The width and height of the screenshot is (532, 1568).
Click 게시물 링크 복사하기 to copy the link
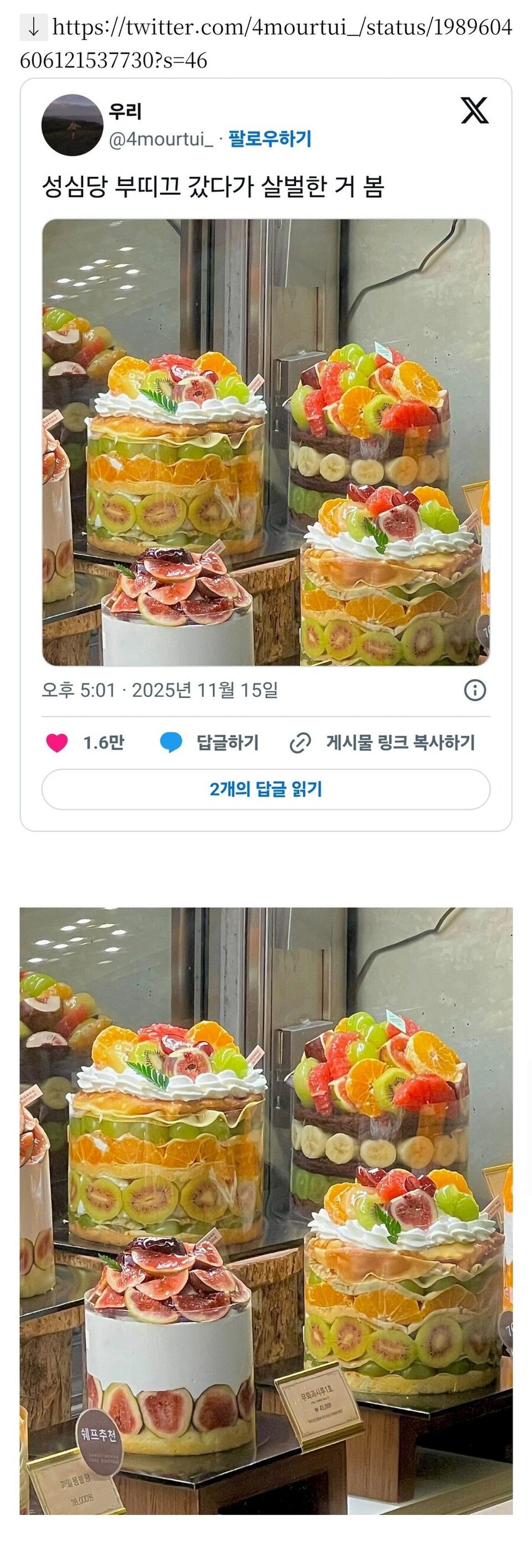point(402,743)
